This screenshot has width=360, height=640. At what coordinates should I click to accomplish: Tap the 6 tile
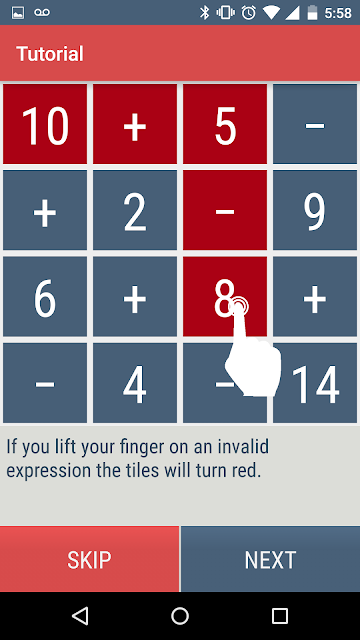[x=45, y=297]
